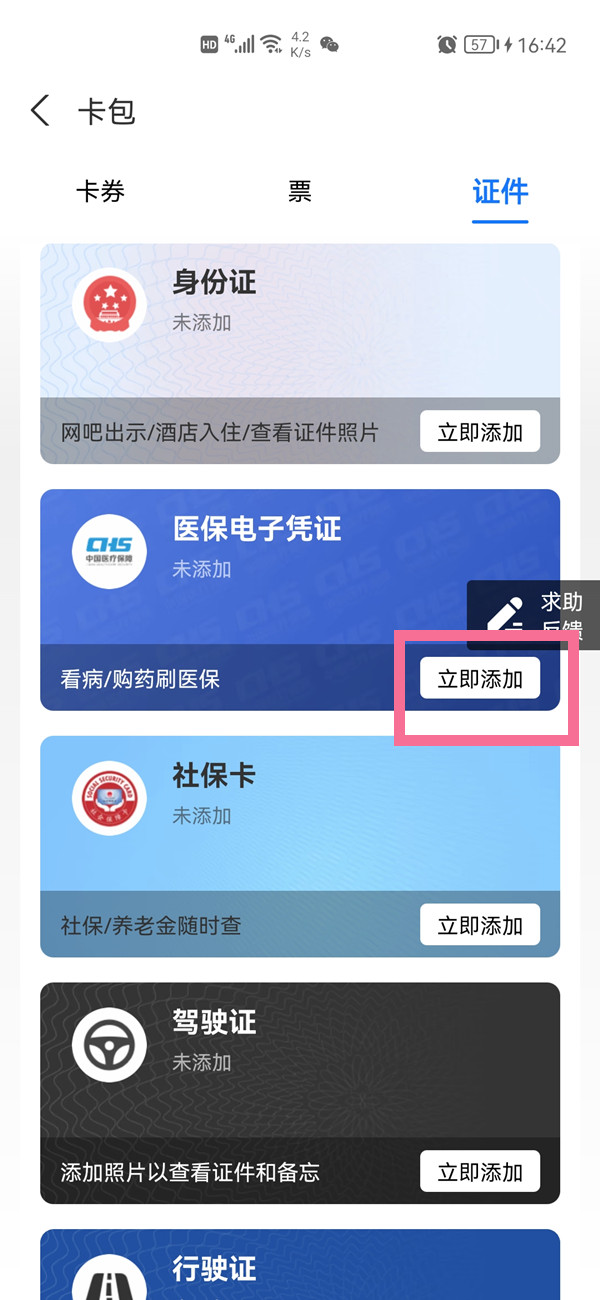This screenshot has height=1300, width=600.
Task: Switch to the 票 tab
Action: coord(300,191)
